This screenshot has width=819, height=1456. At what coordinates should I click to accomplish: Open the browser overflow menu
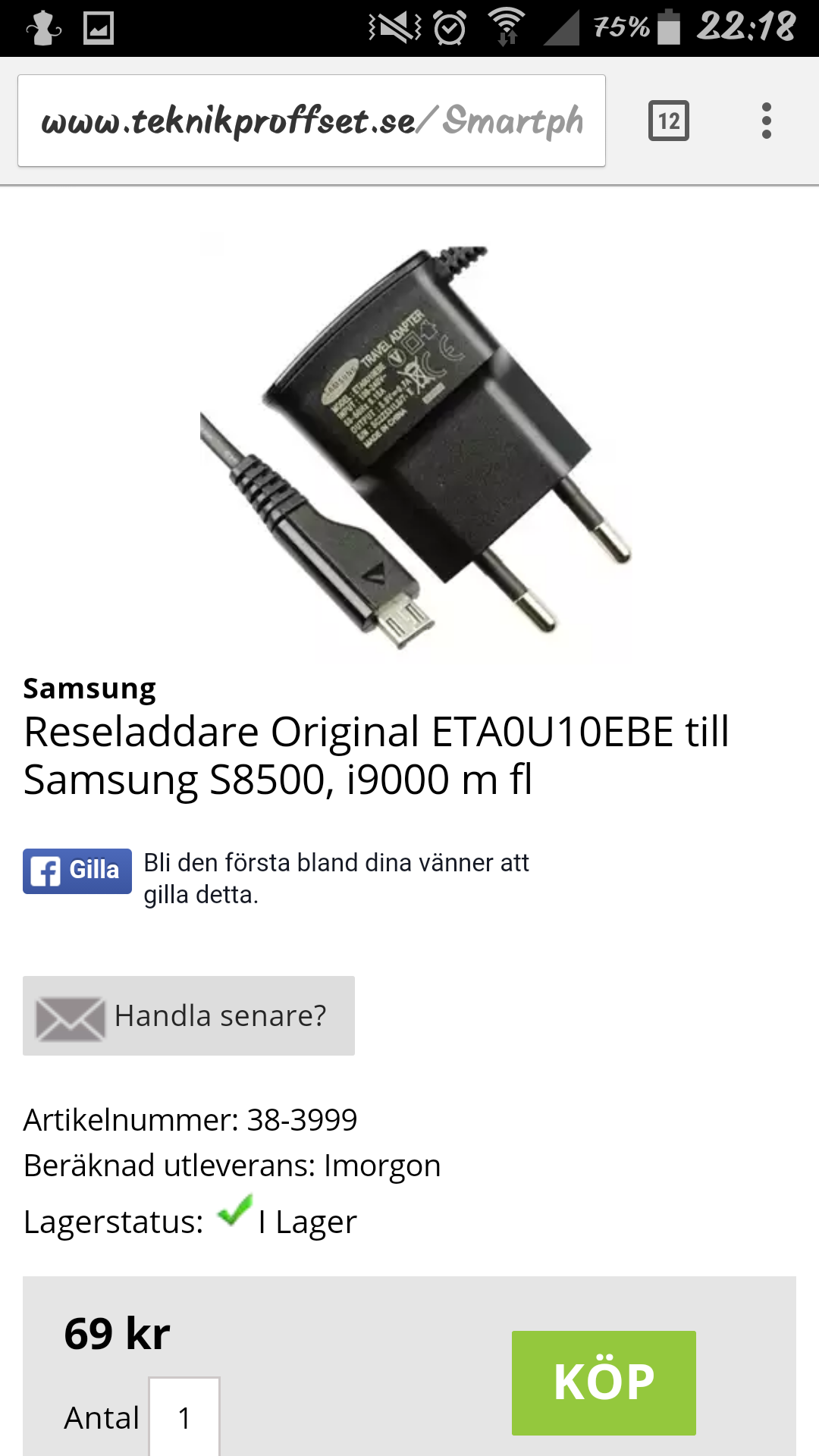[766, 121]
